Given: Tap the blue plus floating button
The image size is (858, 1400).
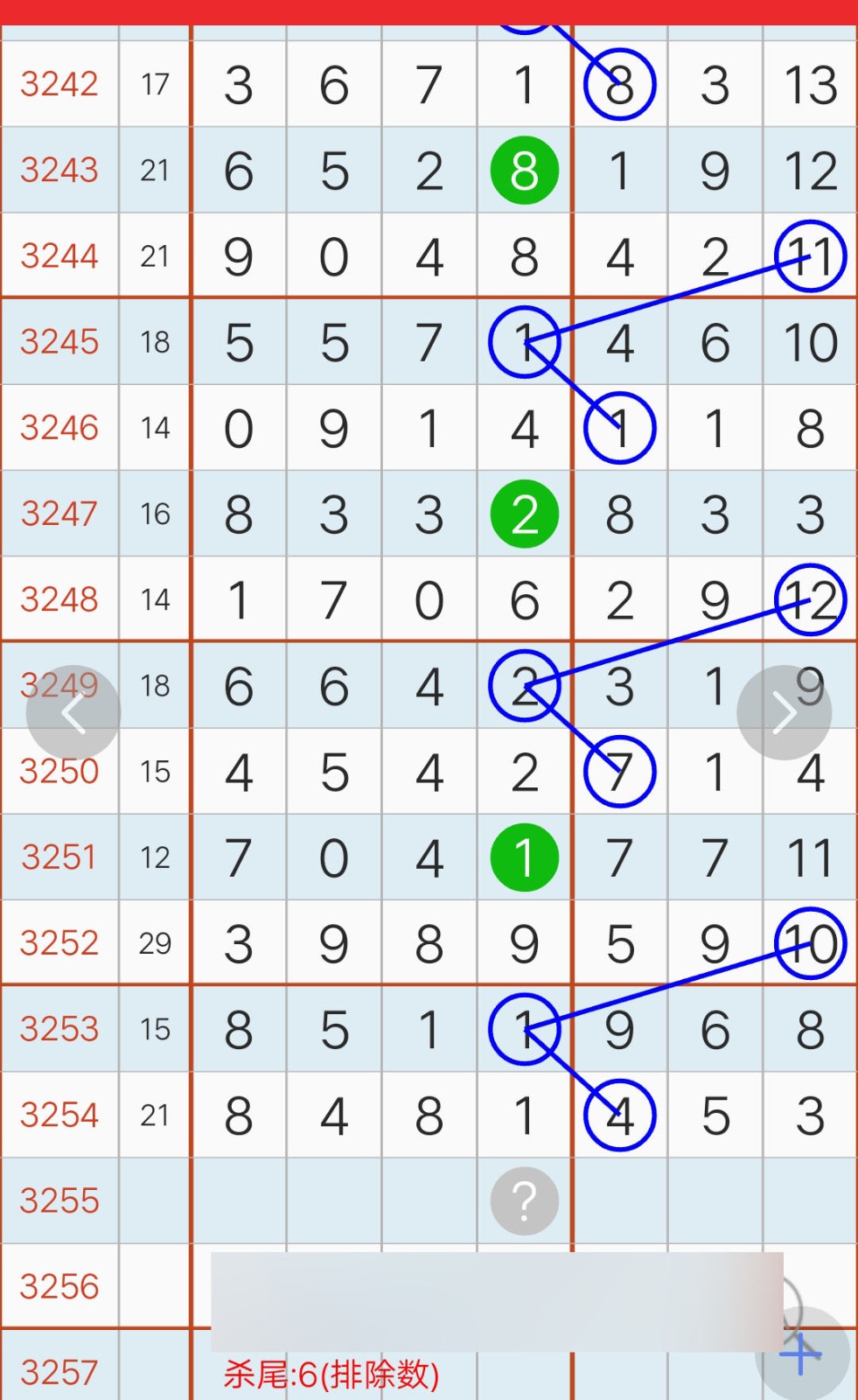Looking at the screenshot, I should click(801, 1354).
